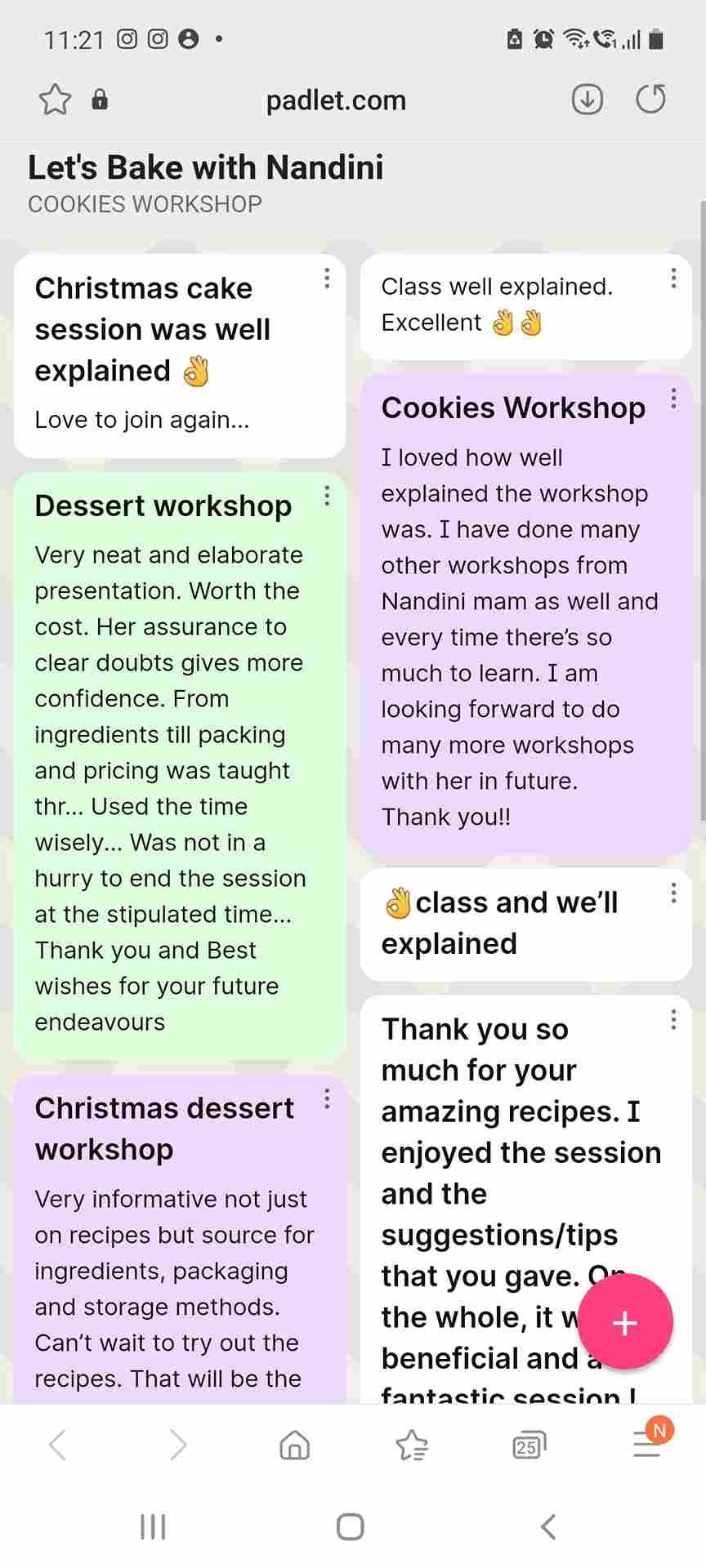Open the Dessert workshop post menu
The image size is (706, 1568).
click(x=327, y=496)
